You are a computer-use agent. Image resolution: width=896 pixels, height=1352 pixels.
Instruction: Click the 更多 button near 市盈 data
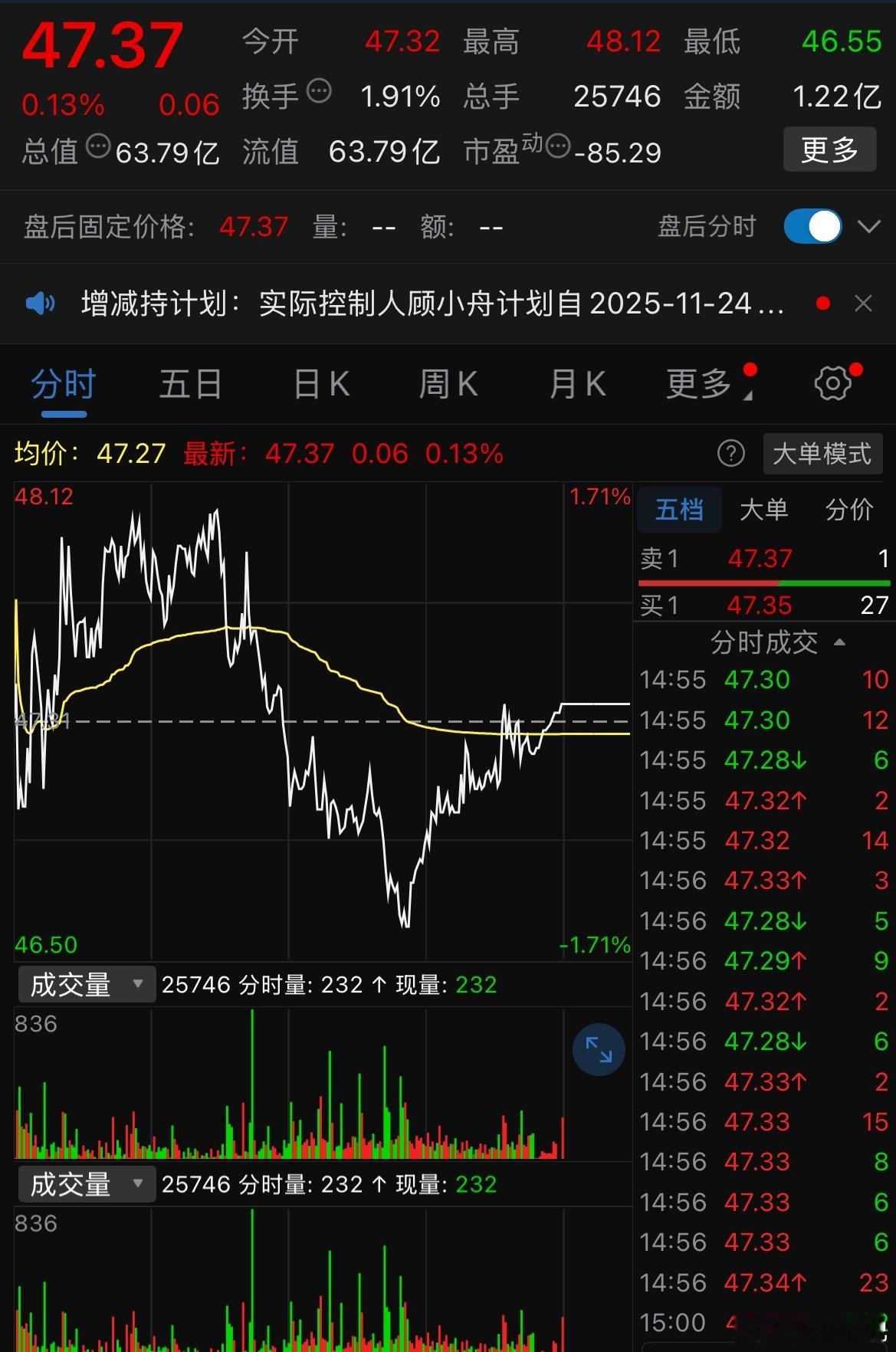(x=829, y=149)
